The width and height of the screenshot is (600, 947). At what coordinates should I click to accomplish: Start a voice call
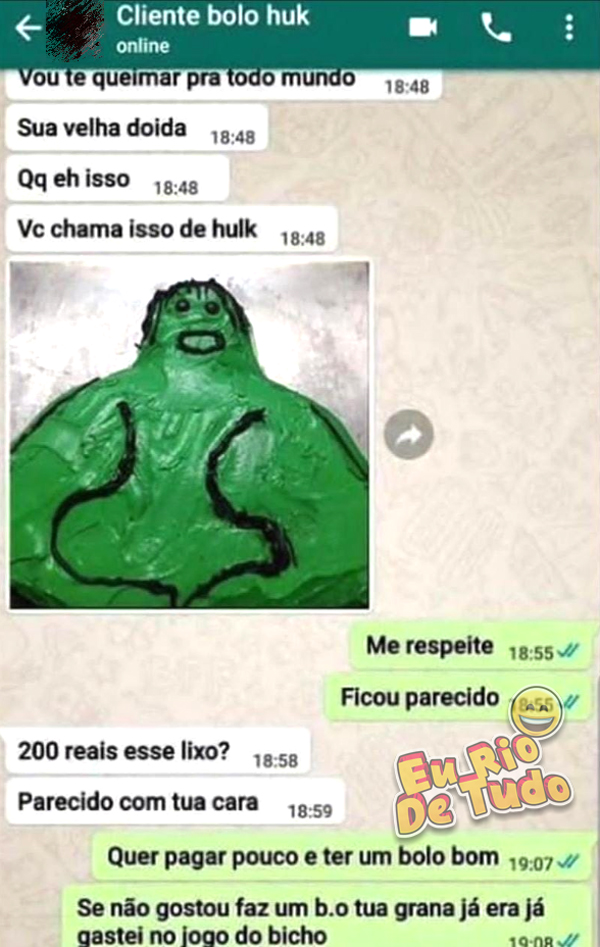point(496,28)
